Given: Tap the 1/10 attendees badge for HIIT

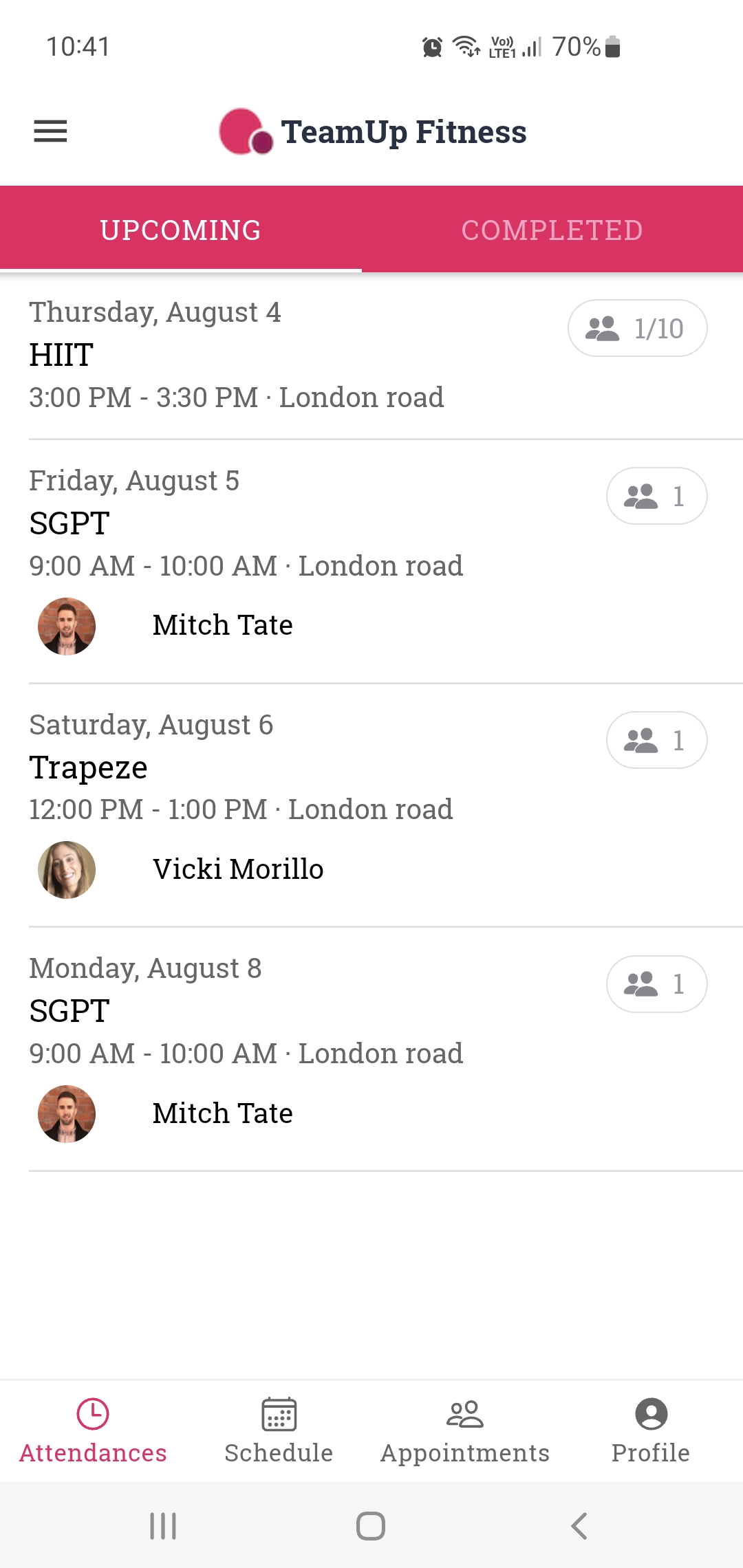Looking at the screenshot, I should (636, 329).
